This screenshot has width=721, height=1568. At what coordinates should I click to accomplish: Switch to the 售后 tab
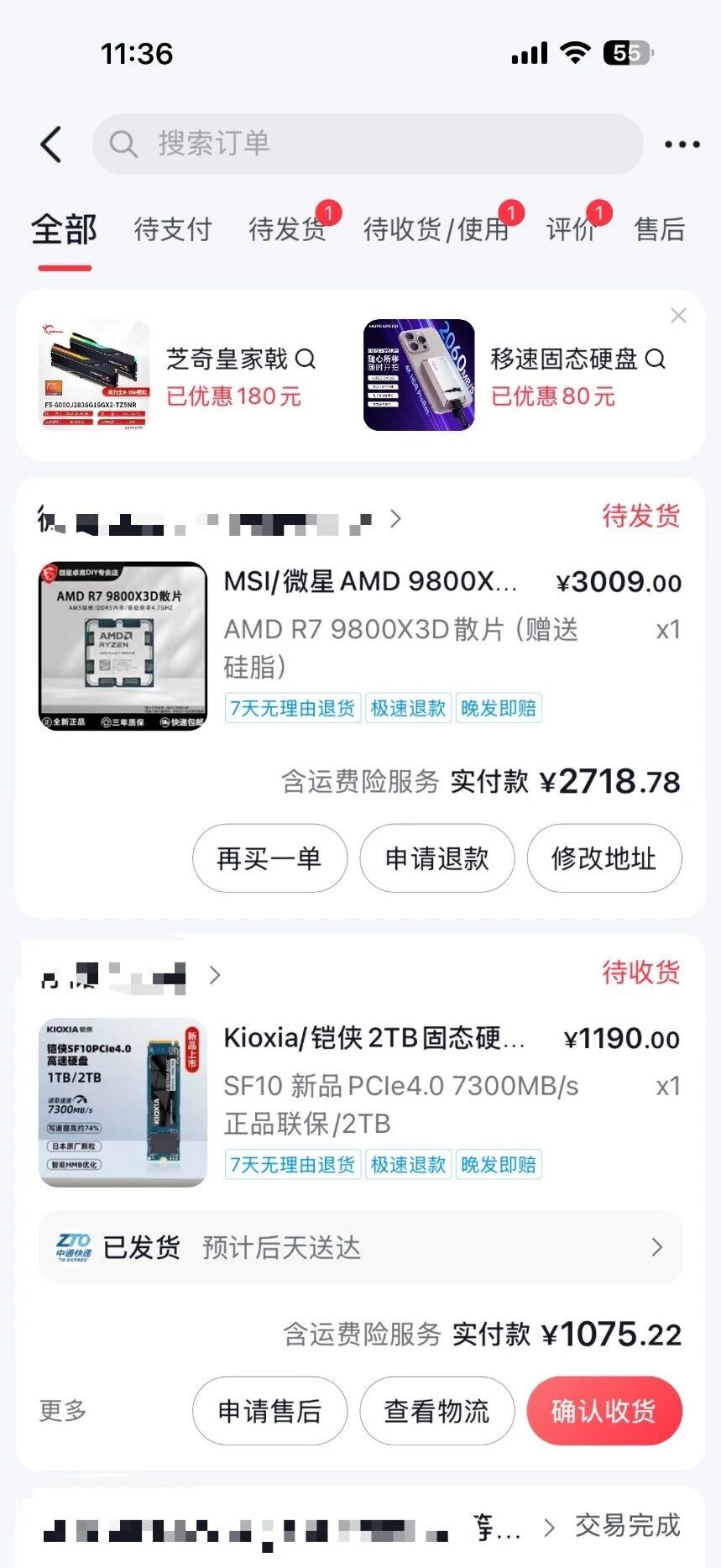(660, 228)
